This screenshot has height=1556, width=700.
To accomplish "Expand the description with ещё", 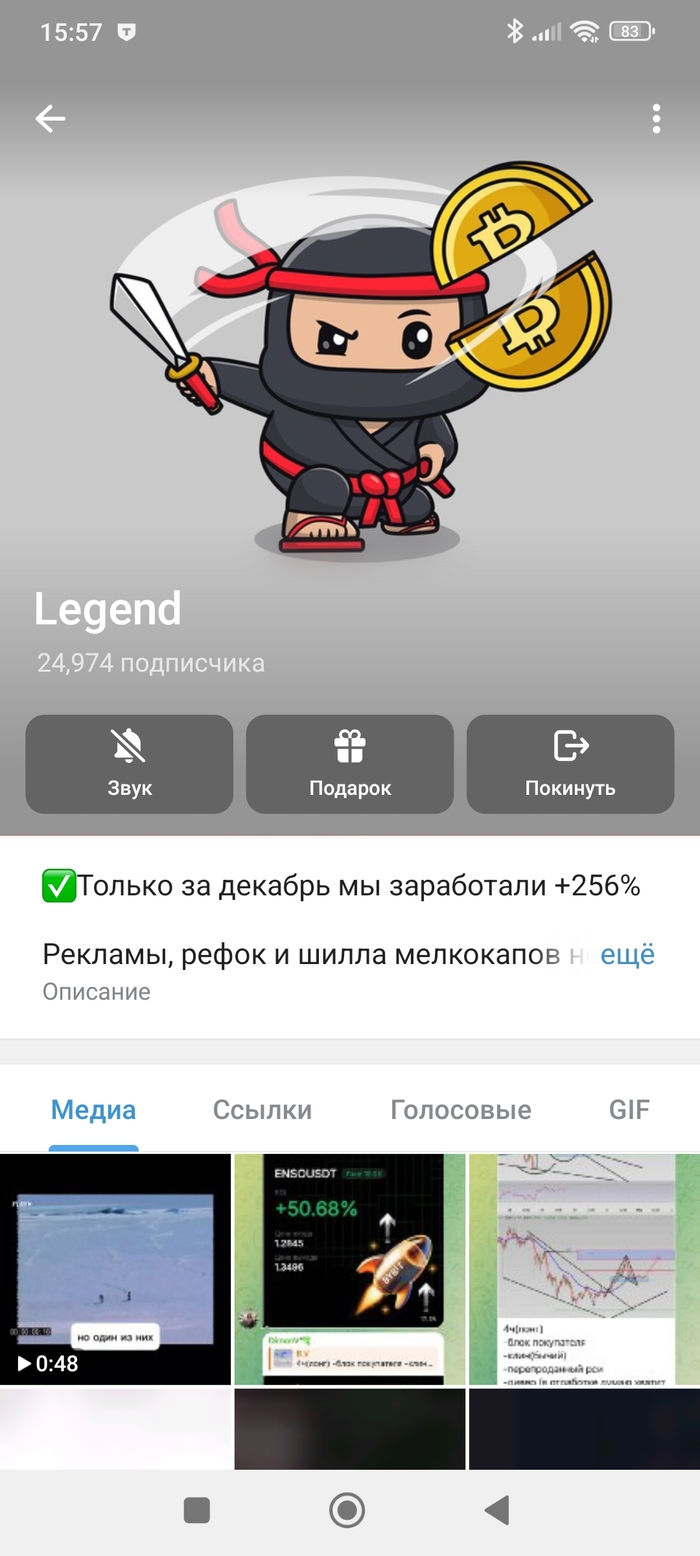I will coord(627,955).
